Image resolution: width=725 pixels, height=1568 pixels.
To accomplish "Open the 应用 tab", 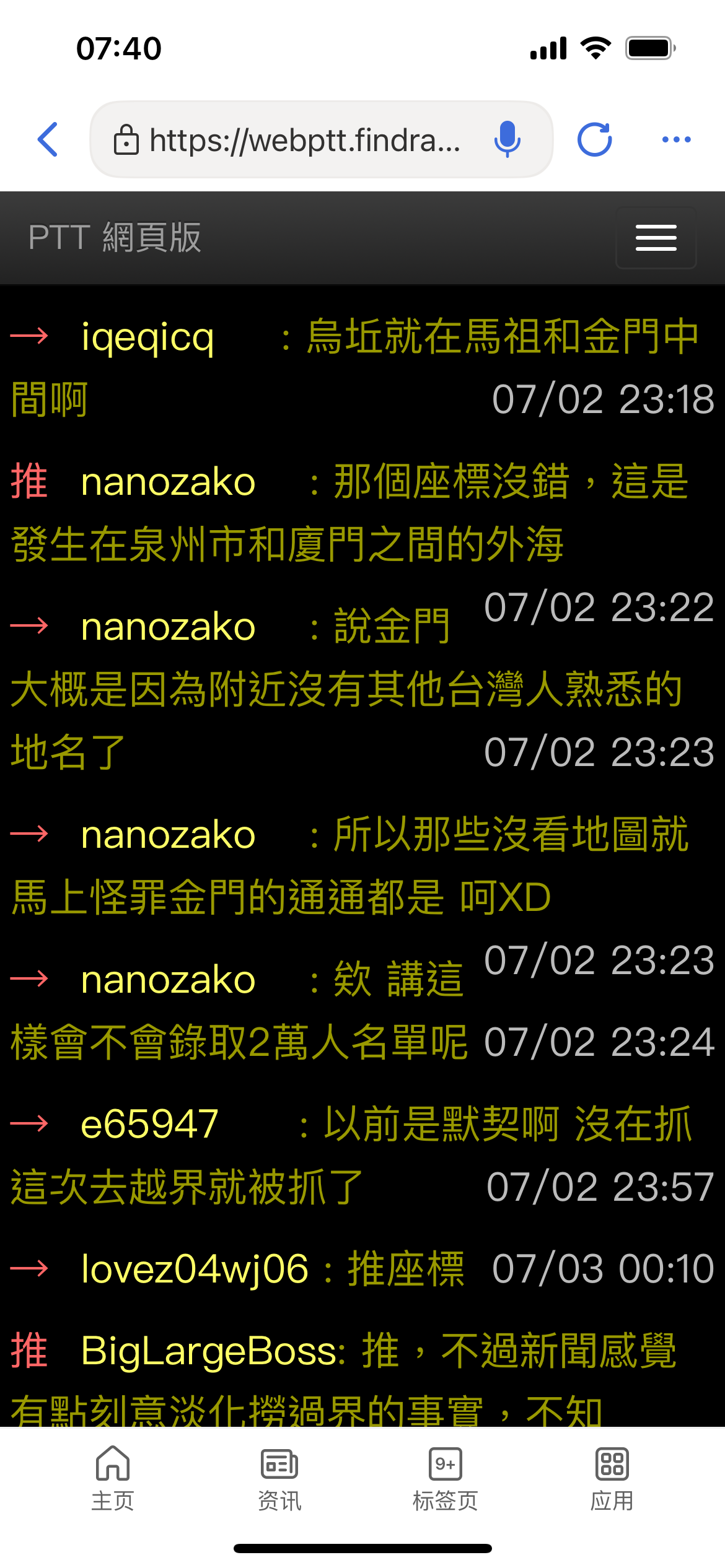I will coord(612,1478).
